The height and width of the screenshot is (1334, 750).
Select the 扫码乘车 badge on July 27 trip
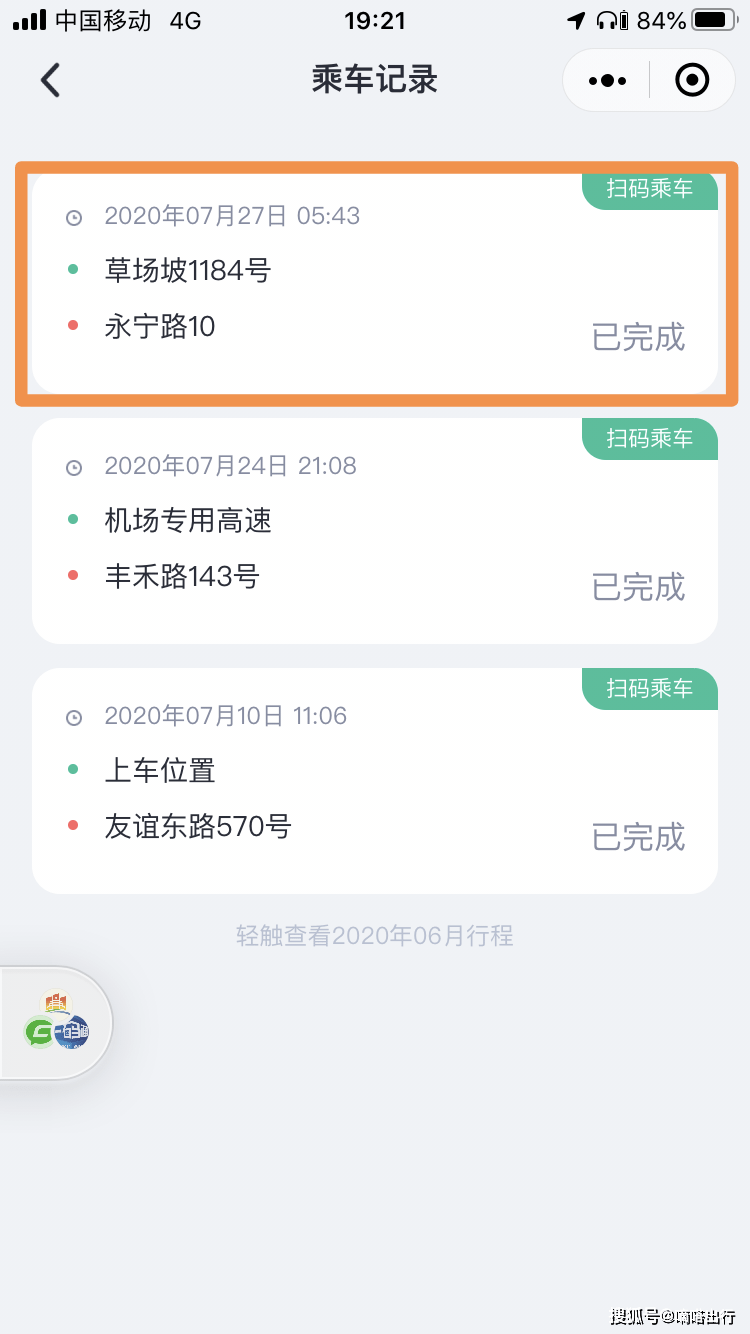tap(649, 190)
